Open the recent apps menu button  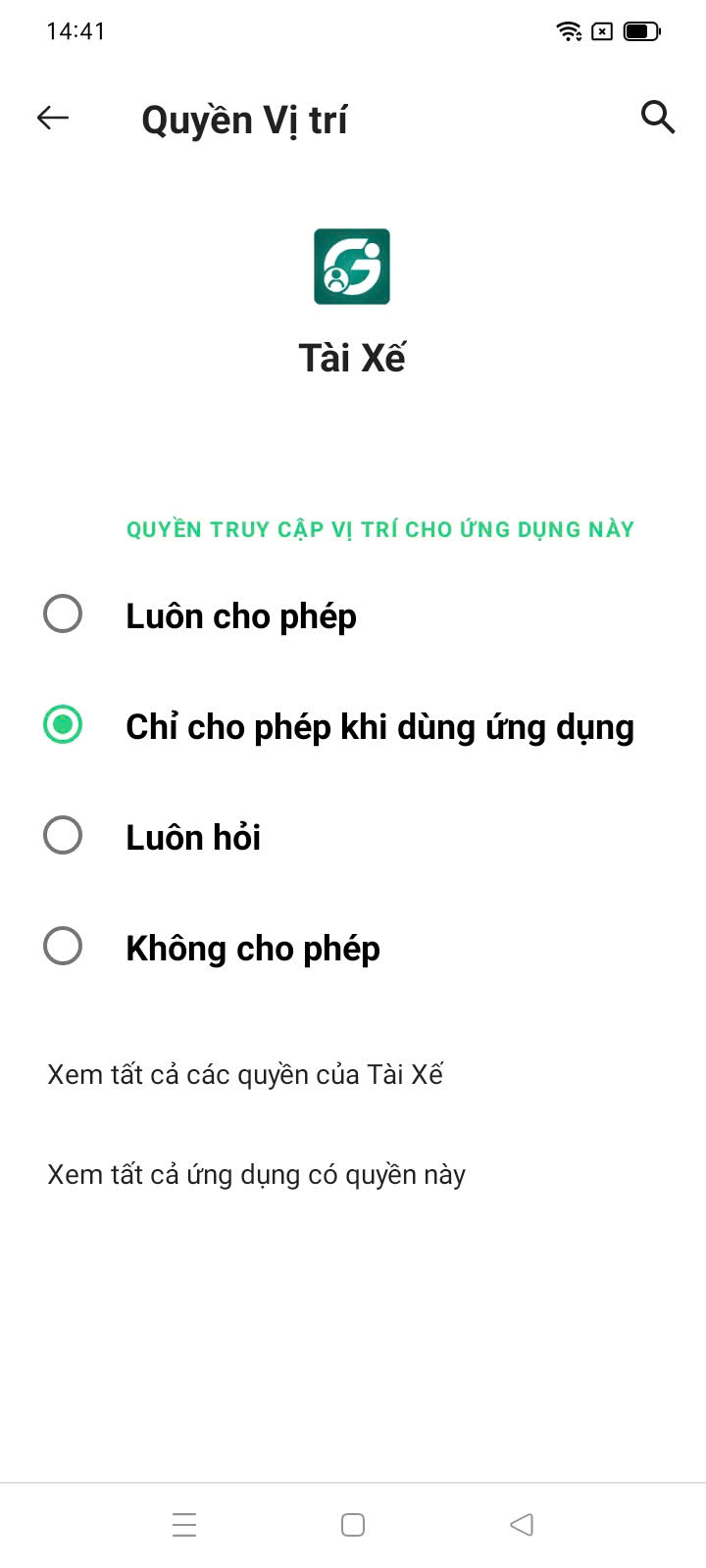coord(184,1525)
